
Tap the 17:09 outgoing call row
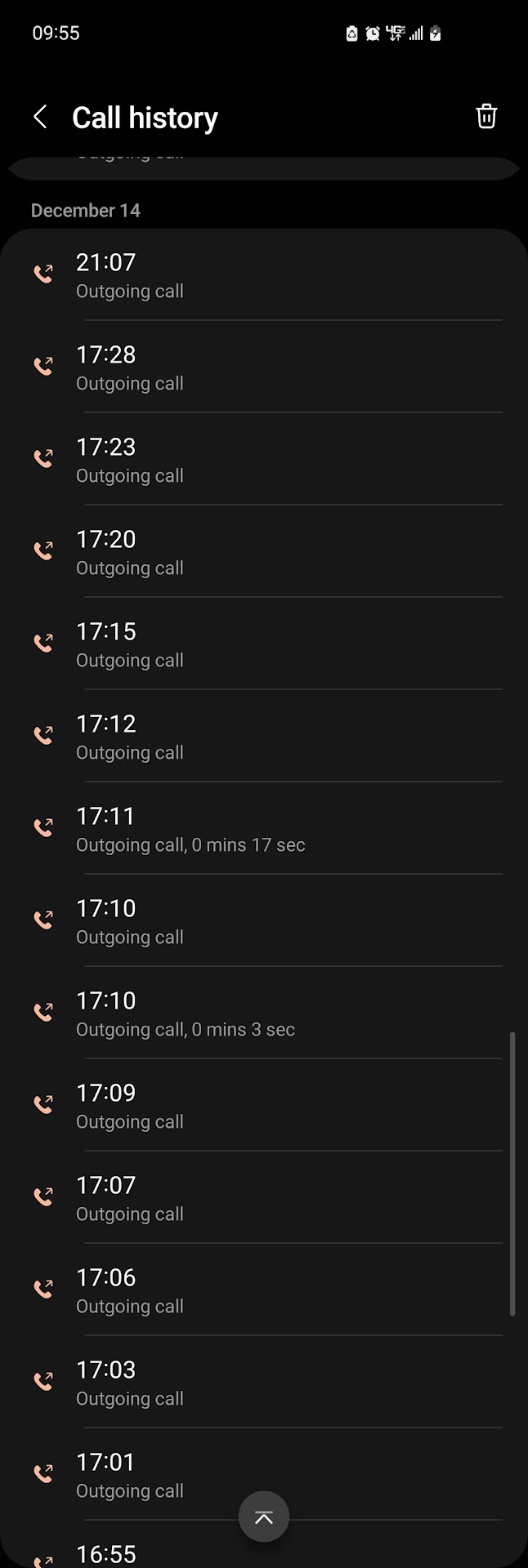(263, 1106)
